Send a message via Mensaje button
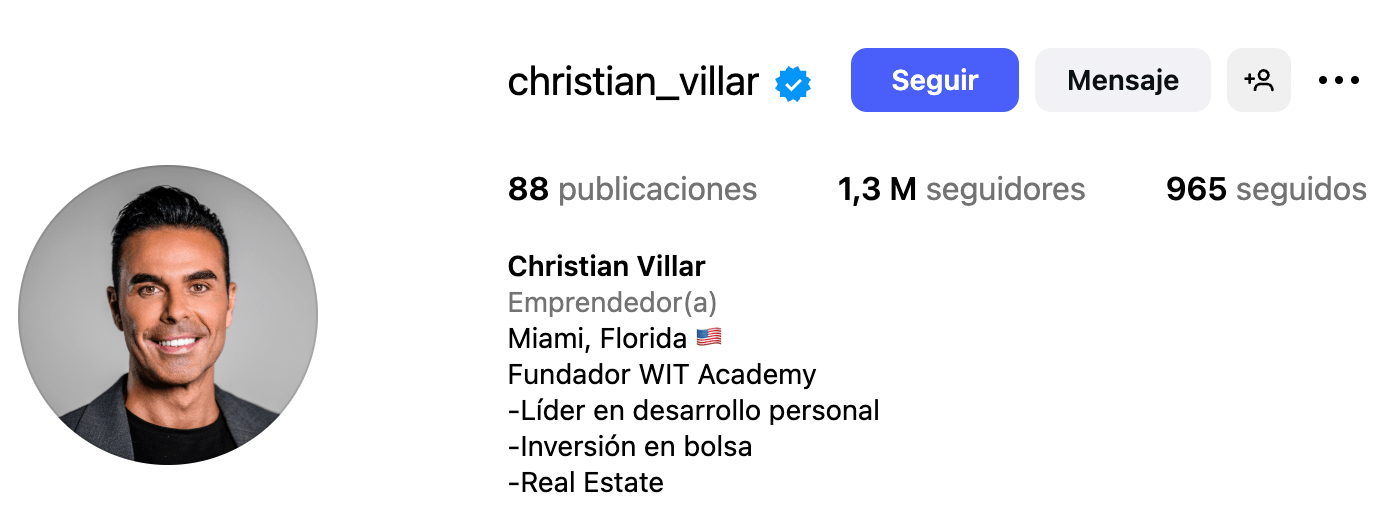 pos(1122,80)
